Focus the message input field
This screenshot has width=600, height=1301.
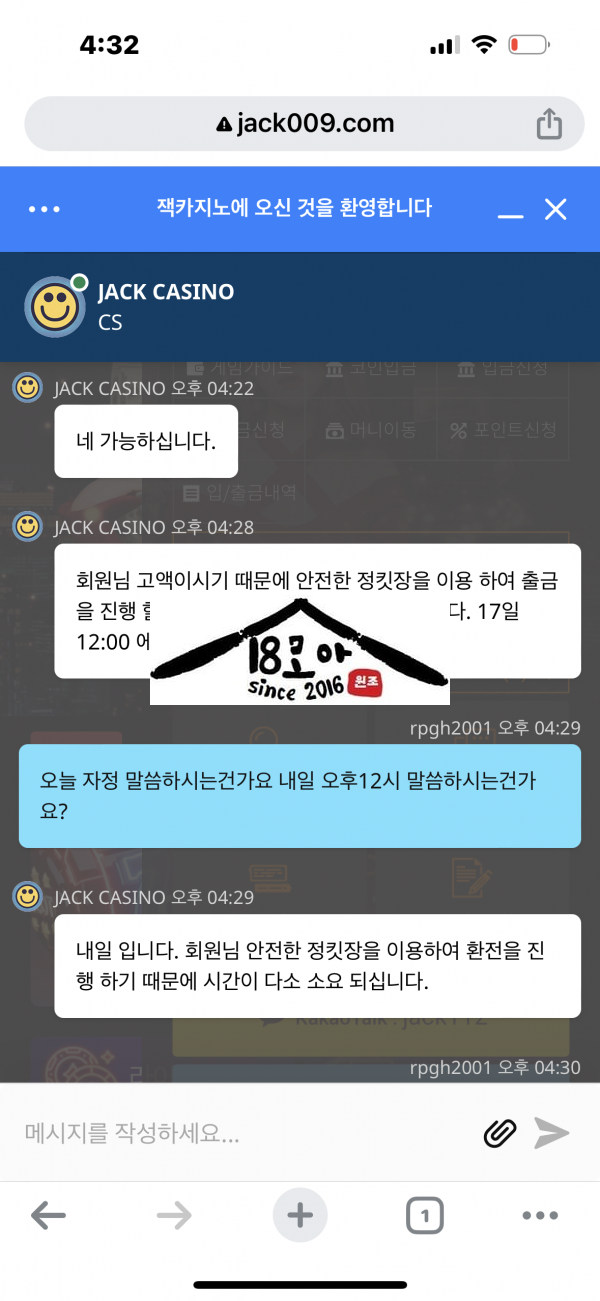coord(240,1133)
